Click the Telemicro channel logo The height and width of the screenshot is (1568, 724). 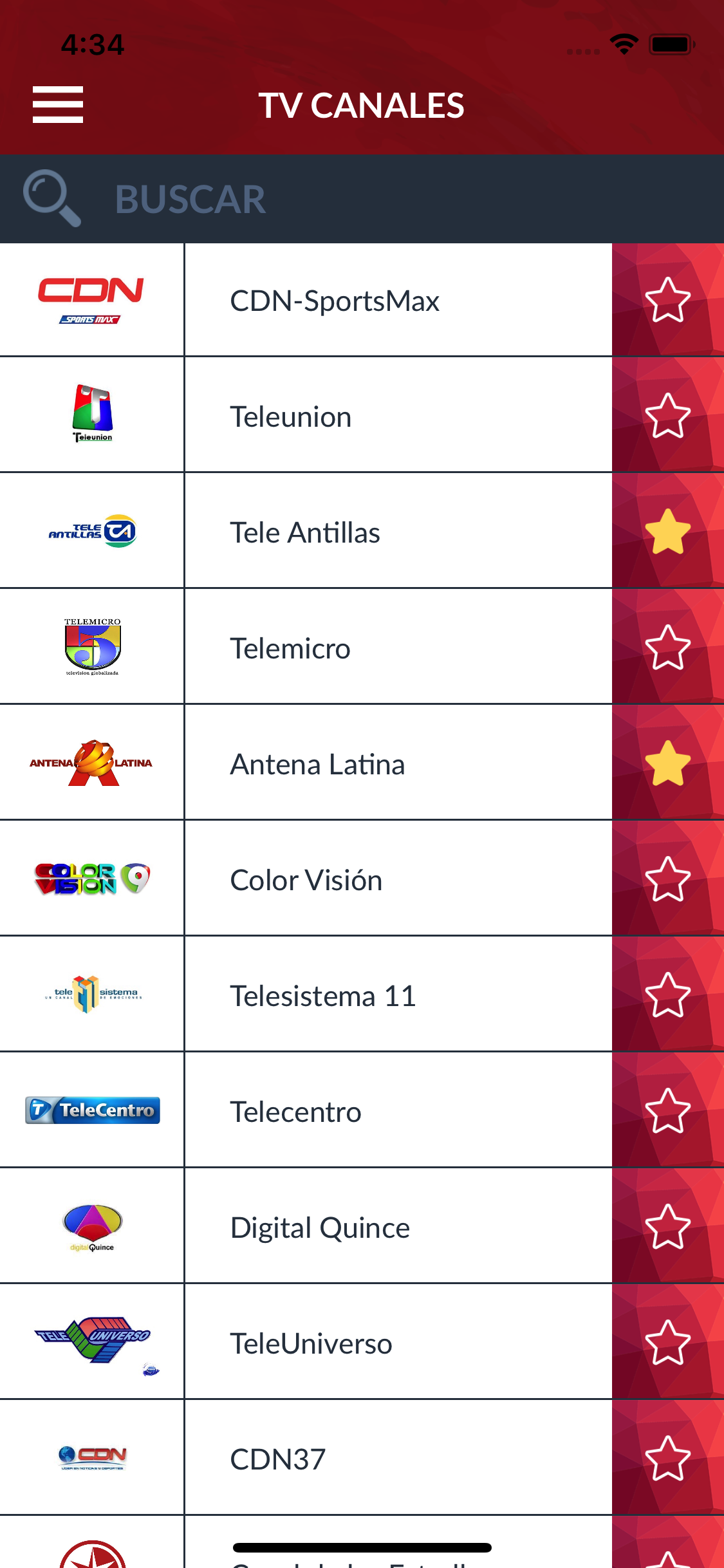coord(92,647)
